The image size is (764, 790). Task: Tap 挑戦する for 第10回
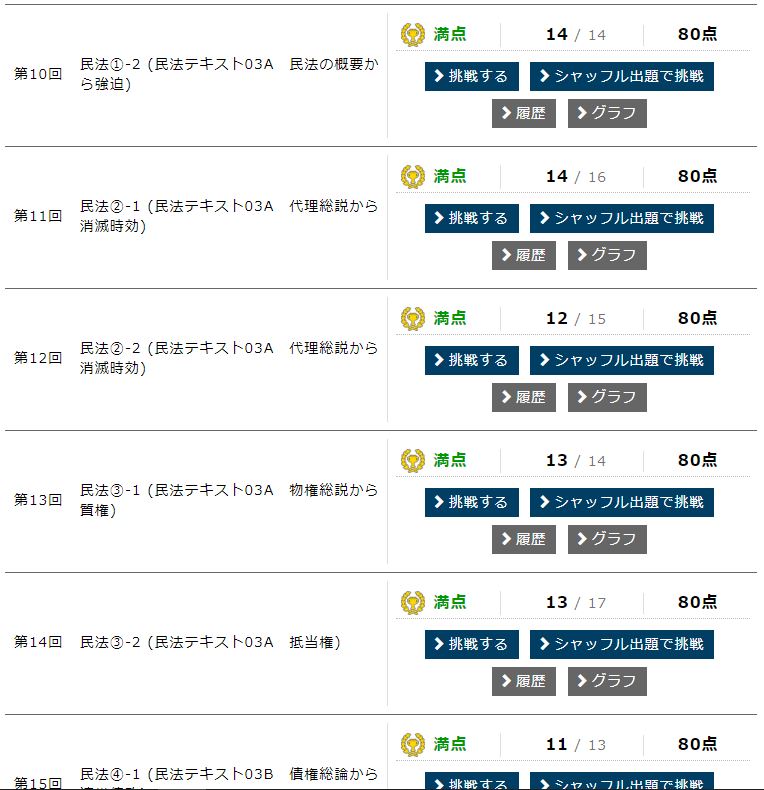pyautogui.click(x=471, y=76)
